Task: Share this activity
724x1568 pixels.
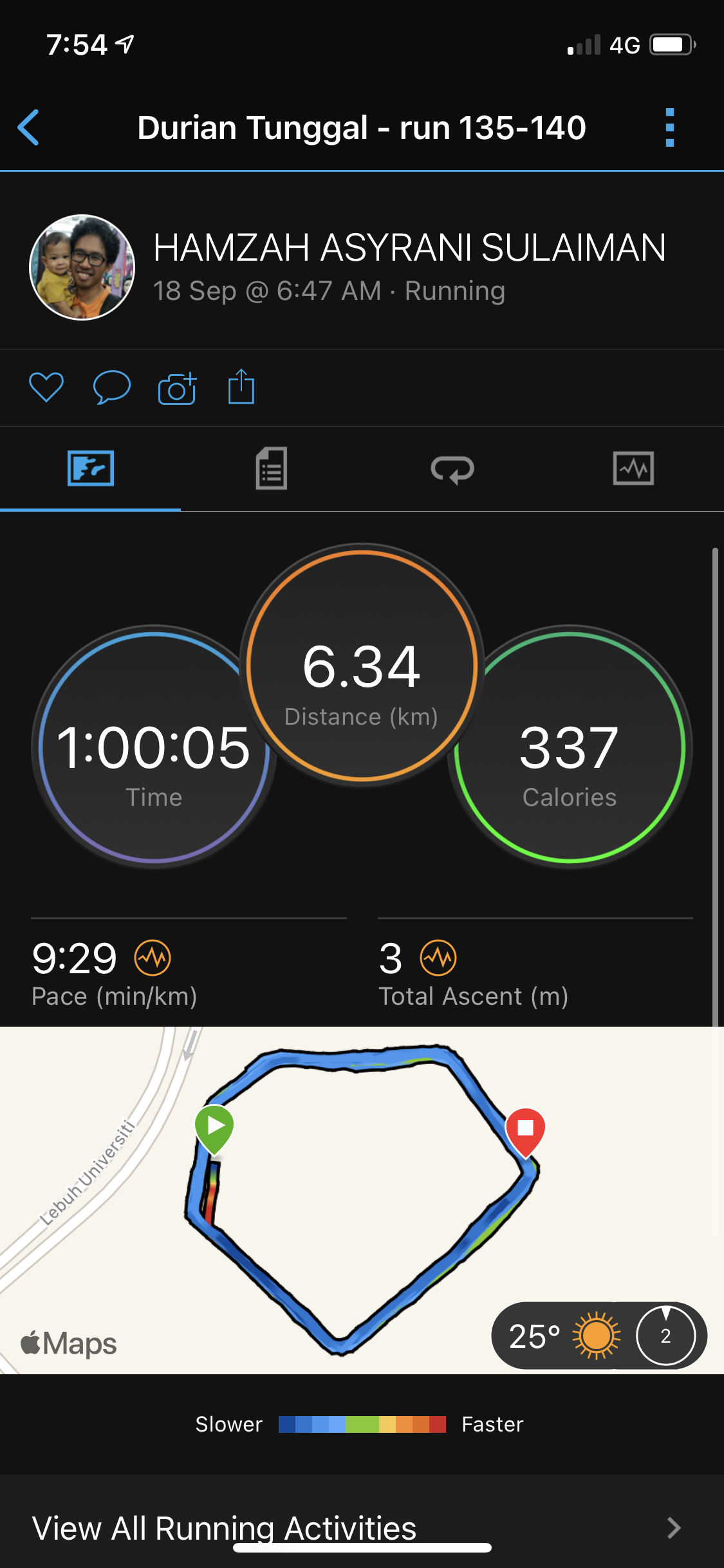Action: pyautogui.click(x=241, y=387)
